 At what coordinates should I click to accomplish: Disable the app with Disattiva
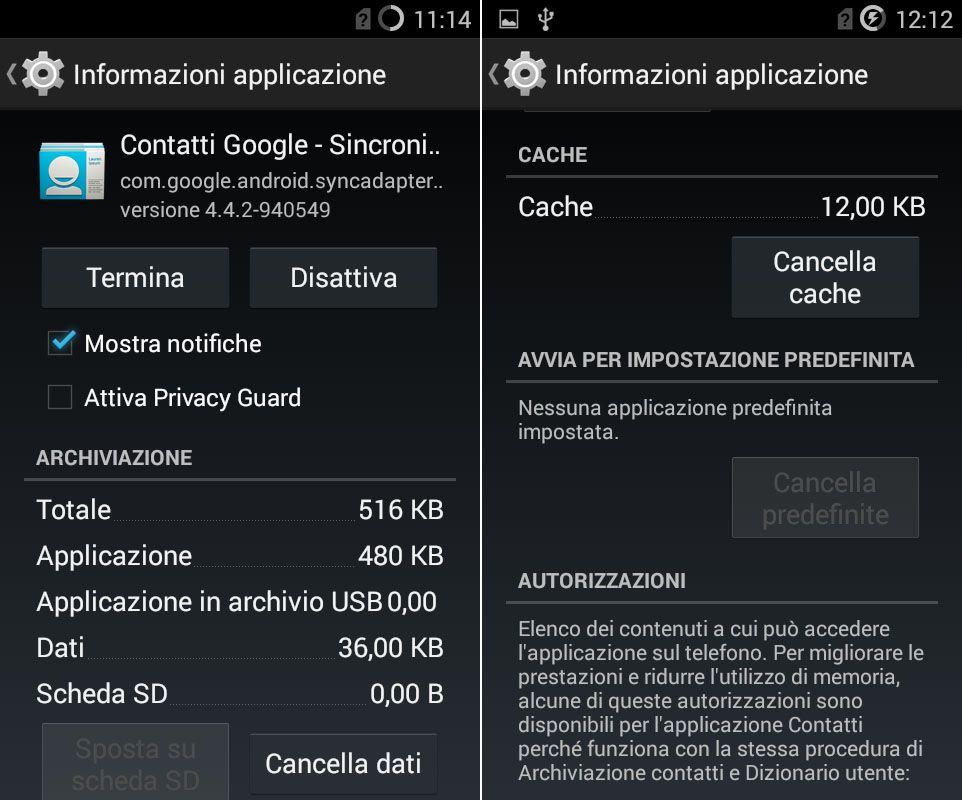pyautogui.click(x=343, y=277)
